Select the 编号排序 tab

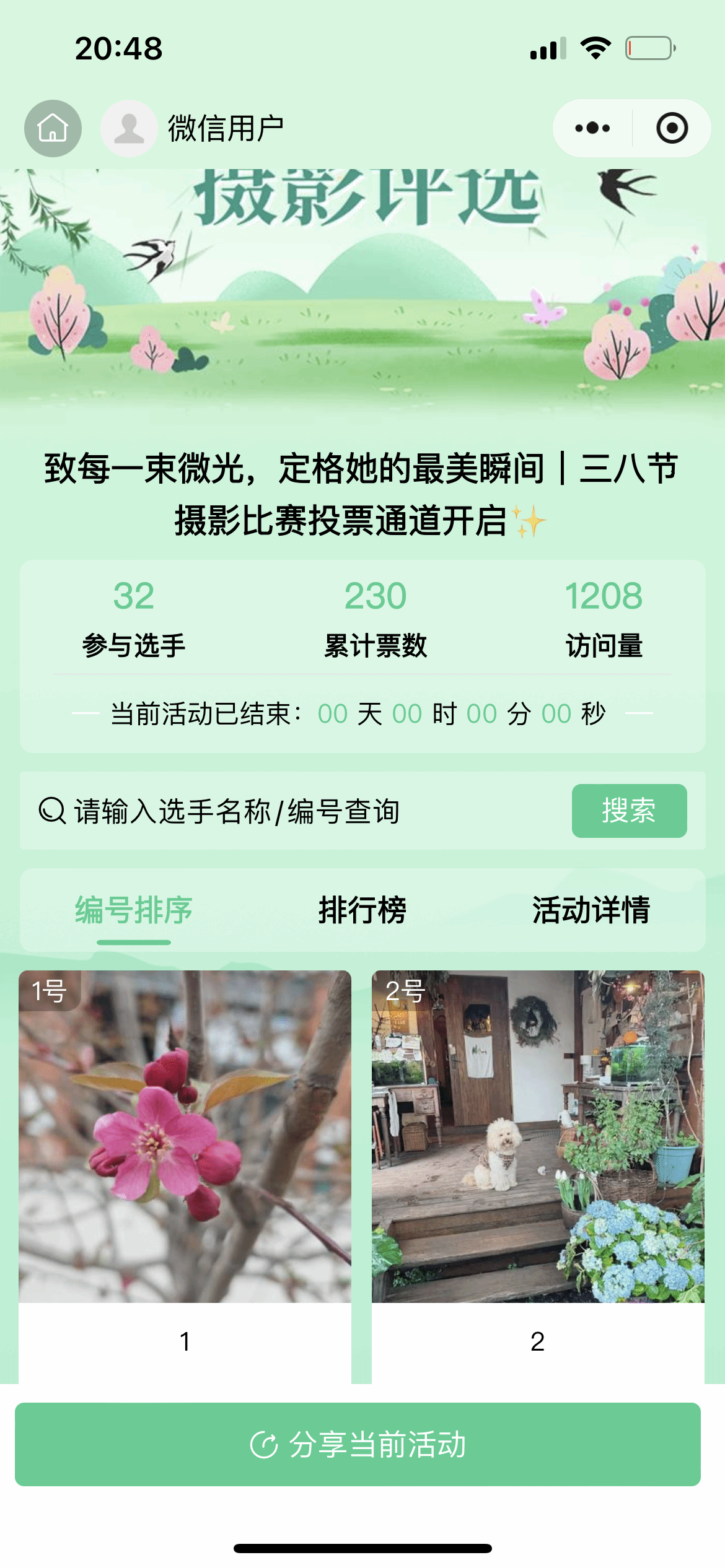click(x=134, y=910)
